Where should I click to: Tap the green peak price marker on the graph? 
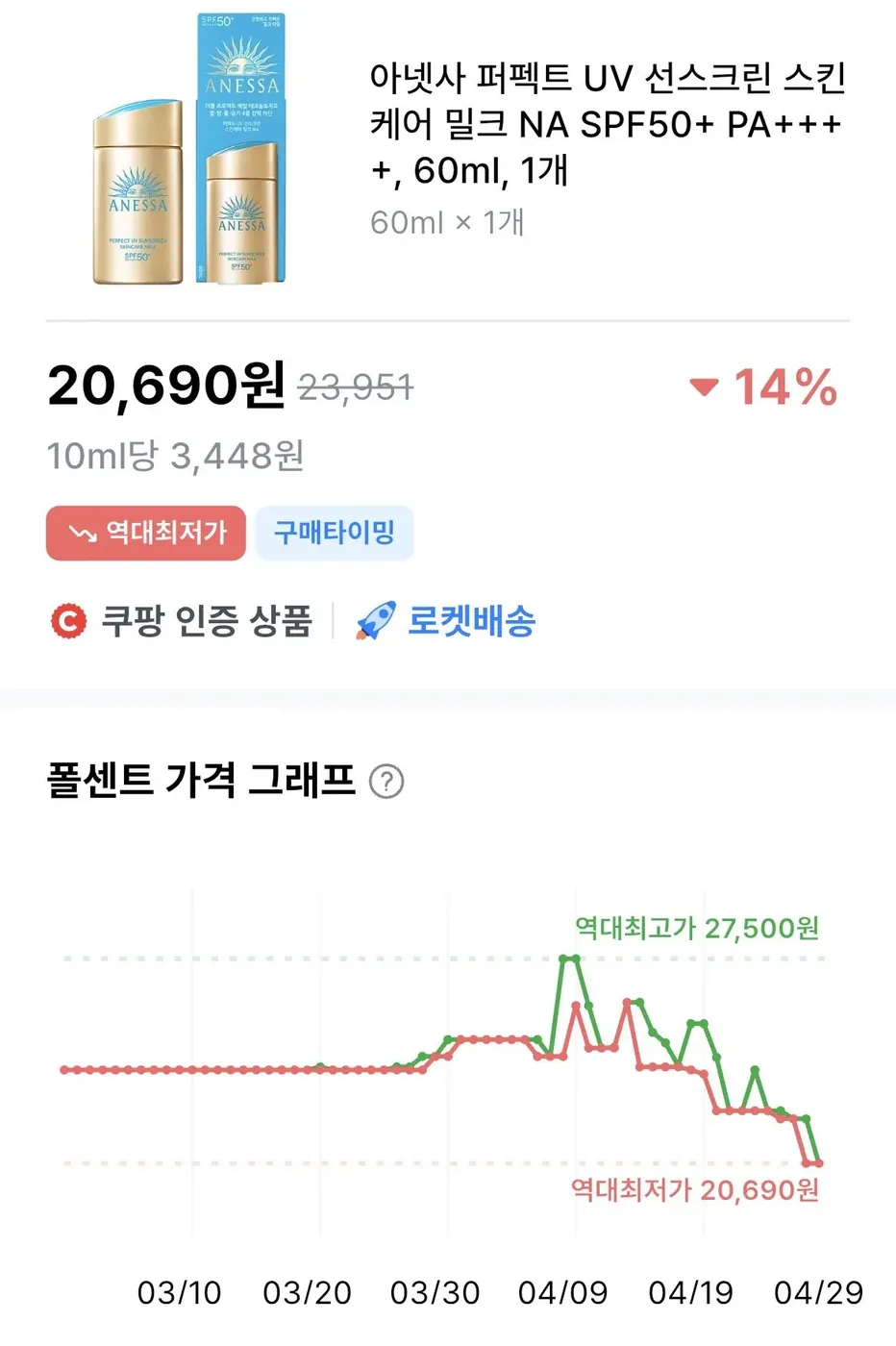pyautogui.click(x=565, y=958)
